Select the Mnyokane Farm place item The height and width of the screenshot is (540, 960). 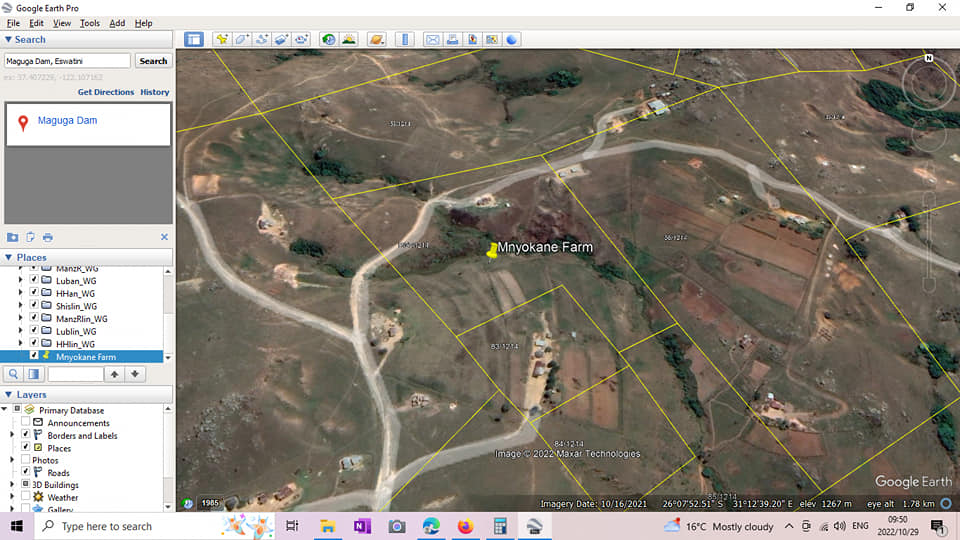point(85,357)
